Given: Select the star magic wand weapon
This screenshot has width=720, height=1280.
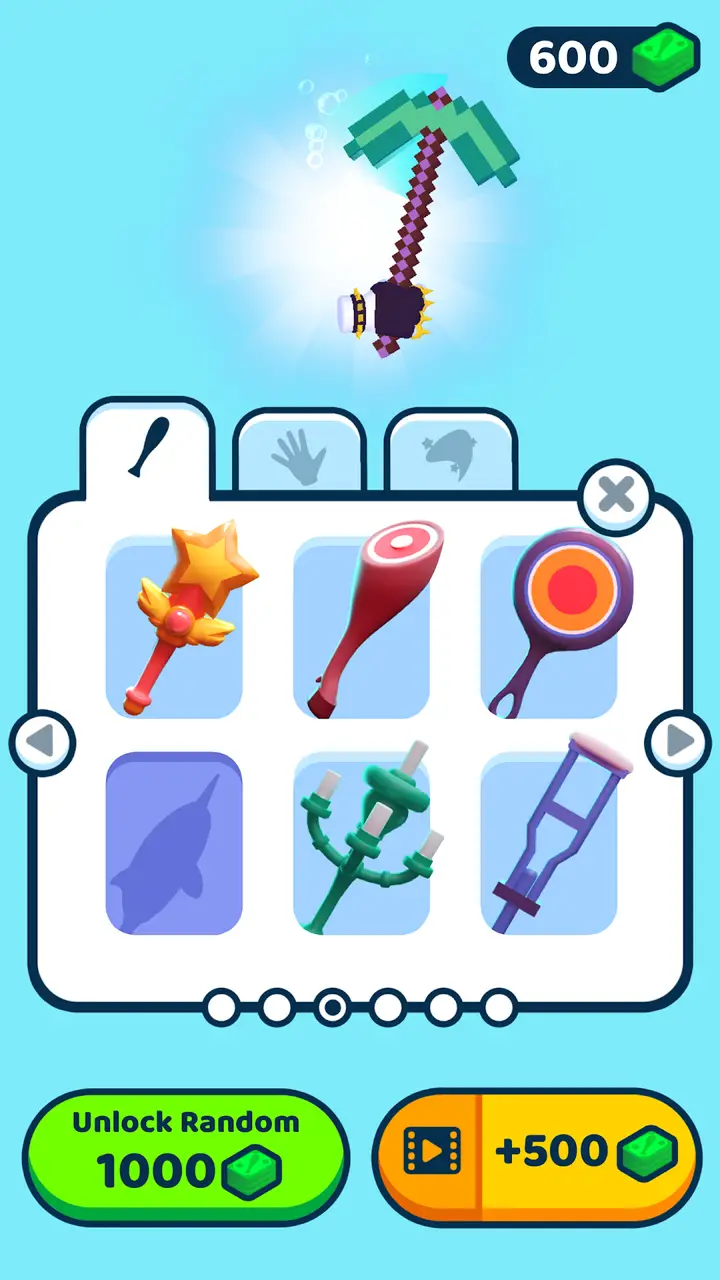Looking at the screenshot, I should (174, 627).
